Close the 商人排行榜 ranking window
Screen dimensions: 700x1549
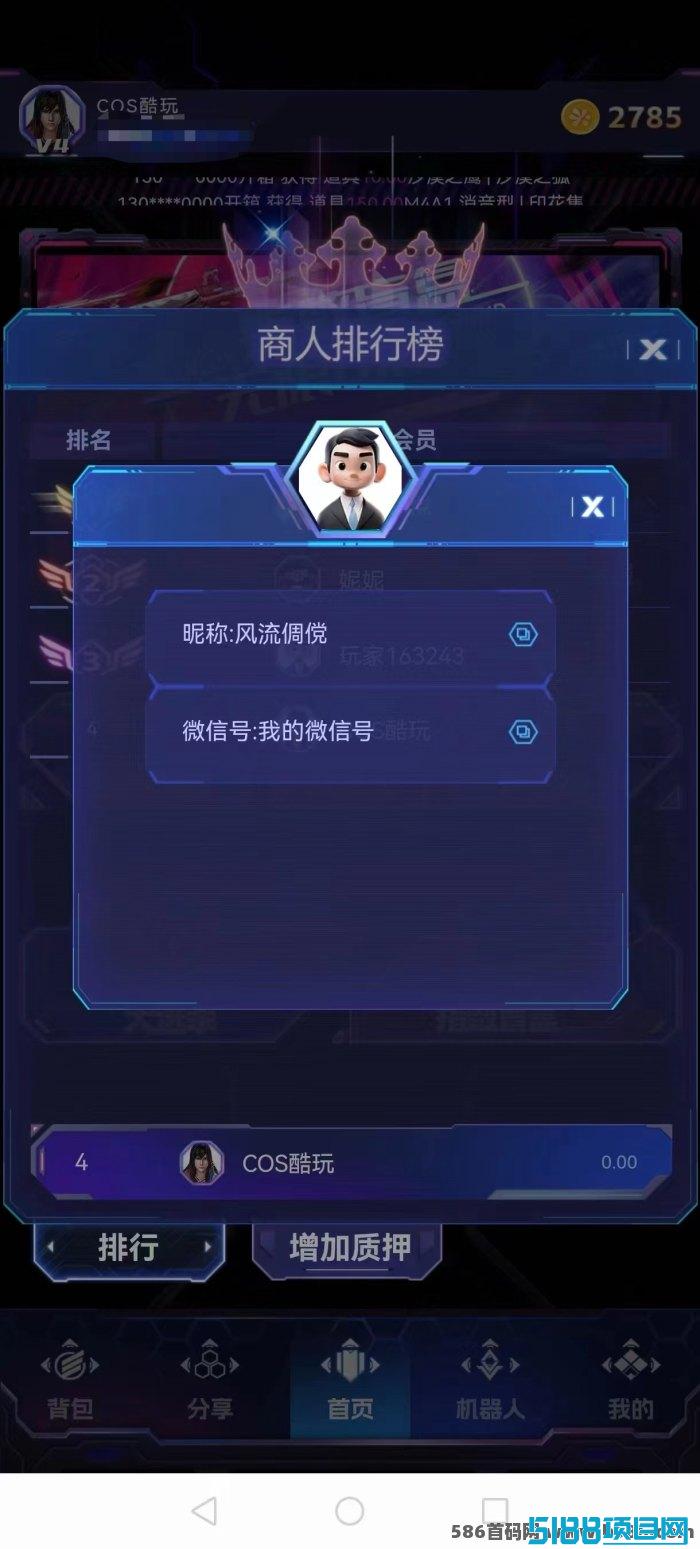click(653, 349)
